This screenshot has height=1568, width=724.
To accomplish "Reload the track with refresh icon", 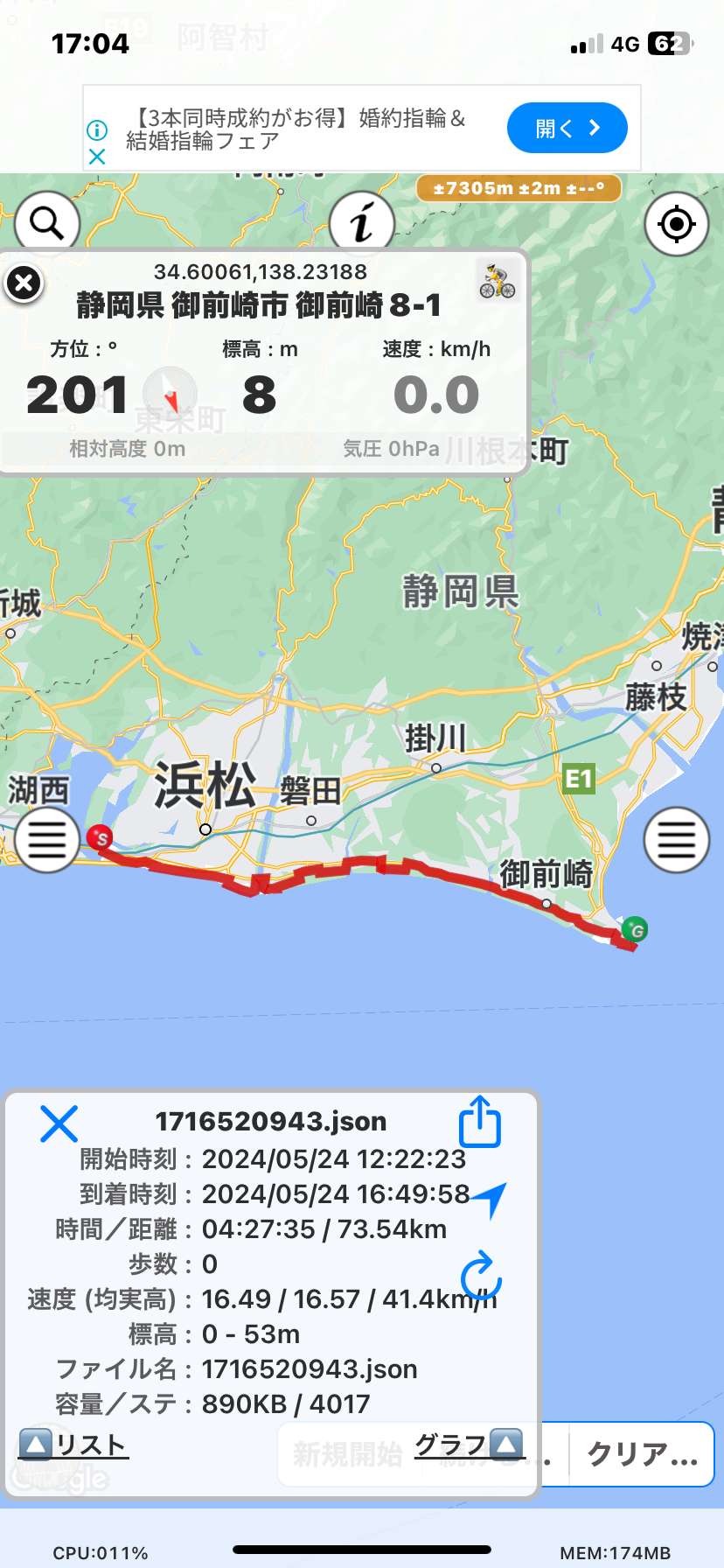I will point(481,1275).
